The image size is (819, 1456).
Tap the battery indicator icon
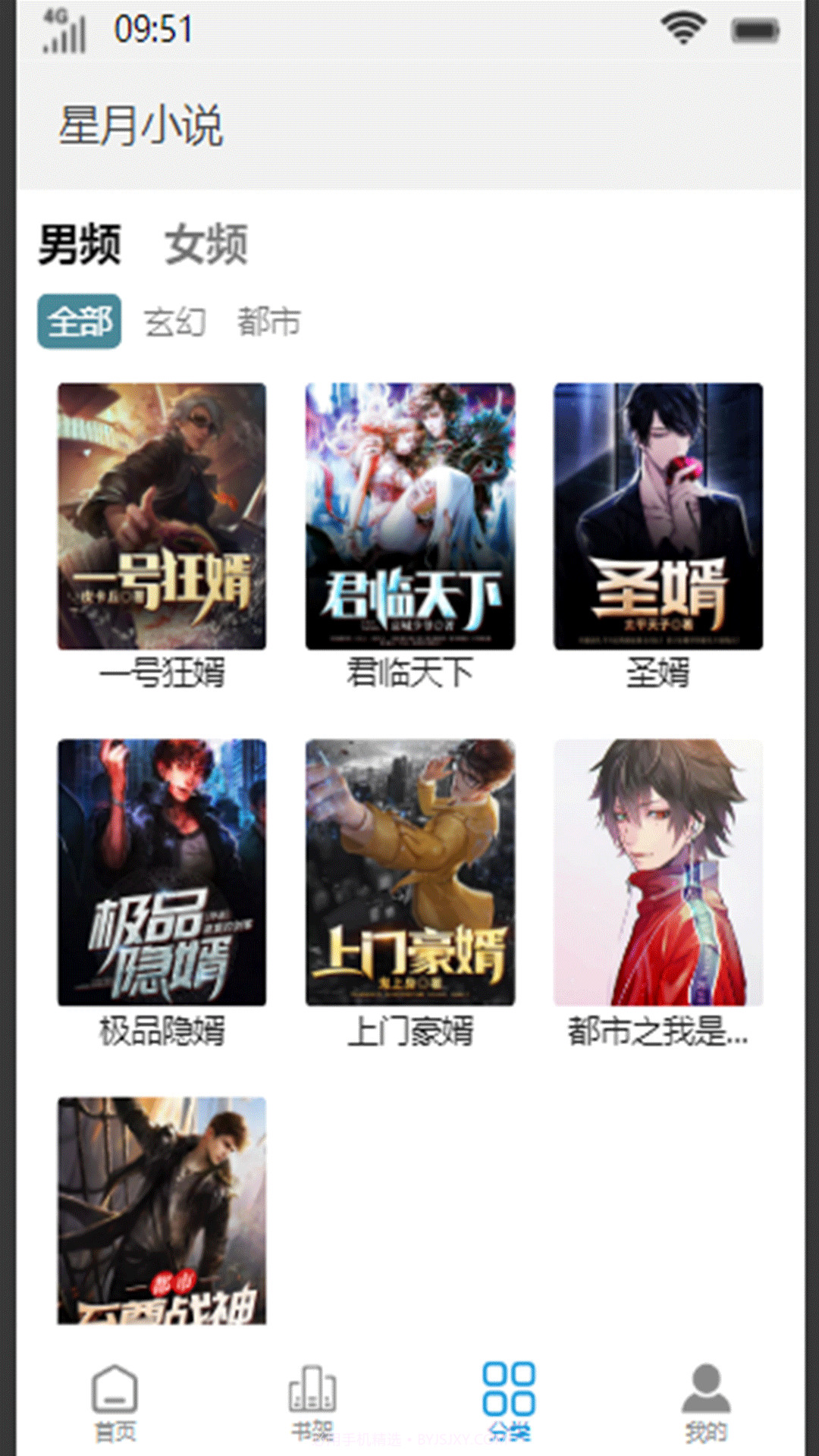pos(756,30)
